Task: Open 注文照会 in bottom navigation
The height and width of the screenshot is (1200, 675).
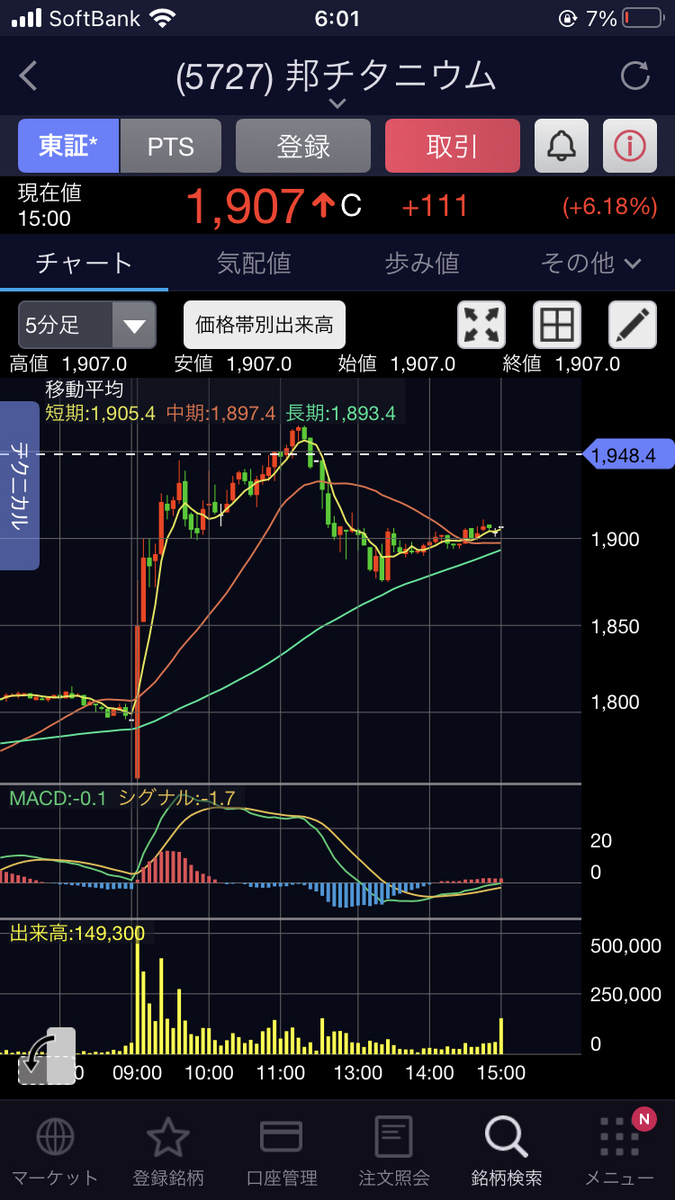Action: tap(394, 1151)
